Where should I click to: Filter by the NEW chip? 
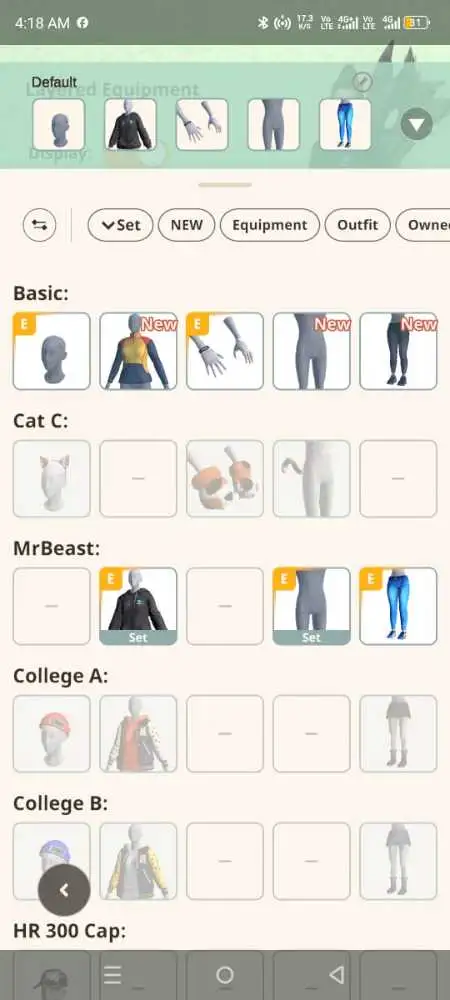pos(187,225)
